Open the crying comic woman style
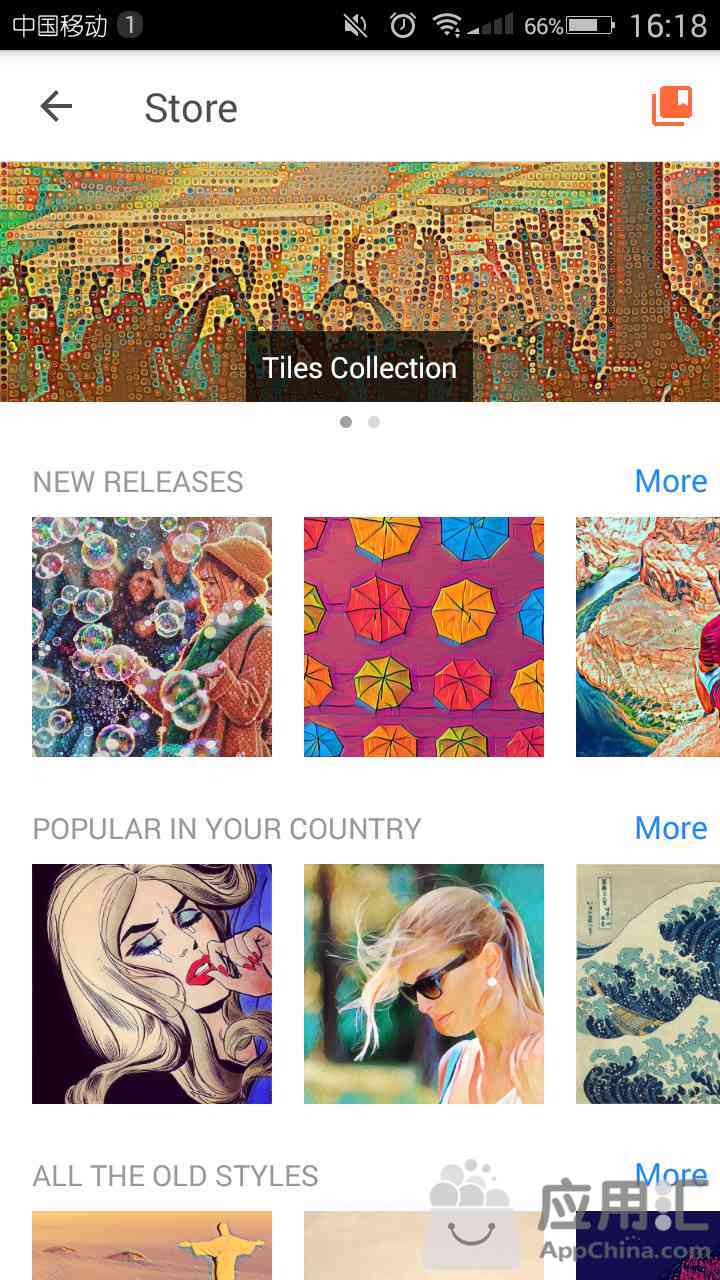 pyautogui.click(x=152, y=984)
